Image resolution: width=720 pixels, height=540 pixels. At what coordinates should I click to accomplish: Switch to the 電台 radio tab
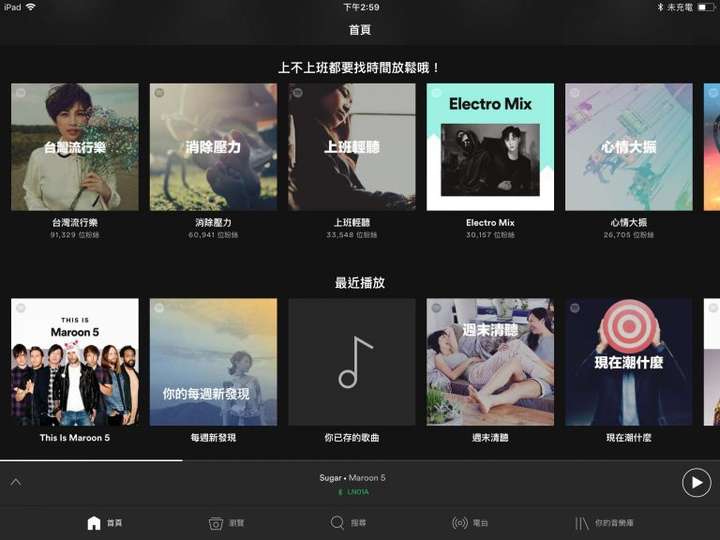(470, 523)
